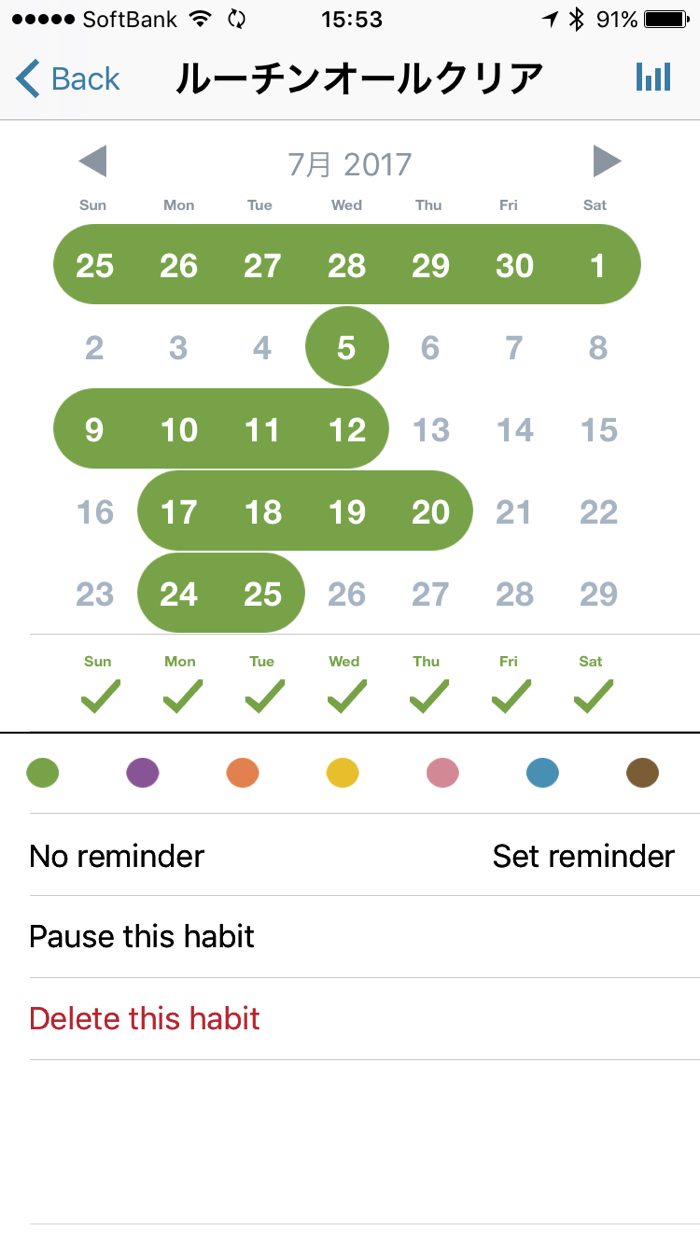Delete this habit
This screenshot has width=700, height=1245.
click(x=145, y=1019)
